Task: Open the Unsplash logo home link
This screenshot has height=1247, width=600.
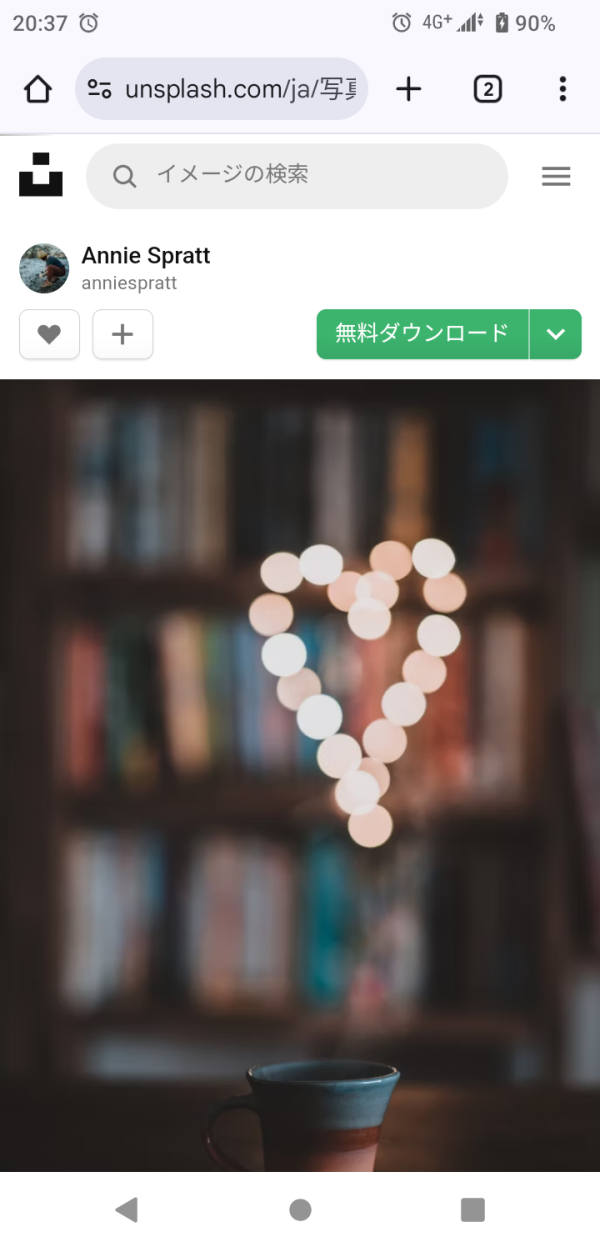Action: [x=41, y=175]
